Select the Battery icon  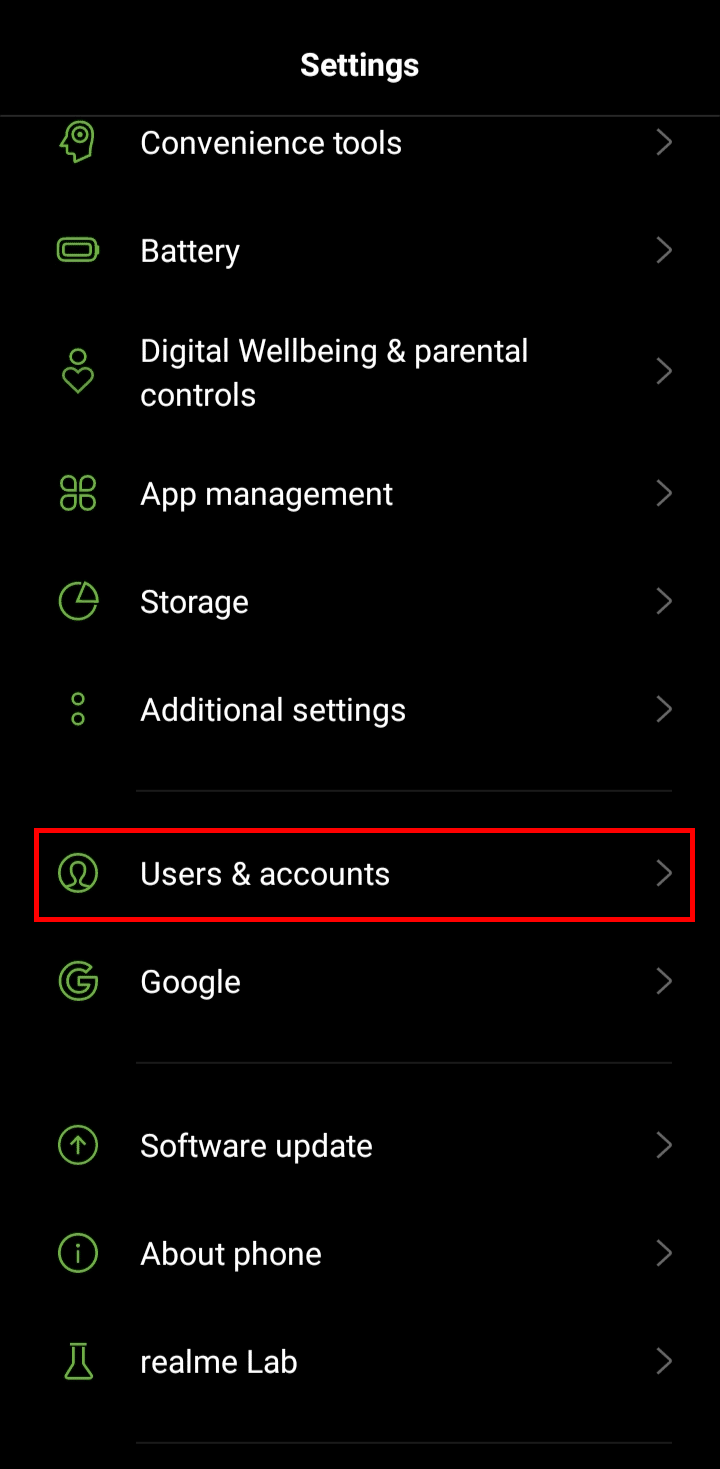point(77,250)
